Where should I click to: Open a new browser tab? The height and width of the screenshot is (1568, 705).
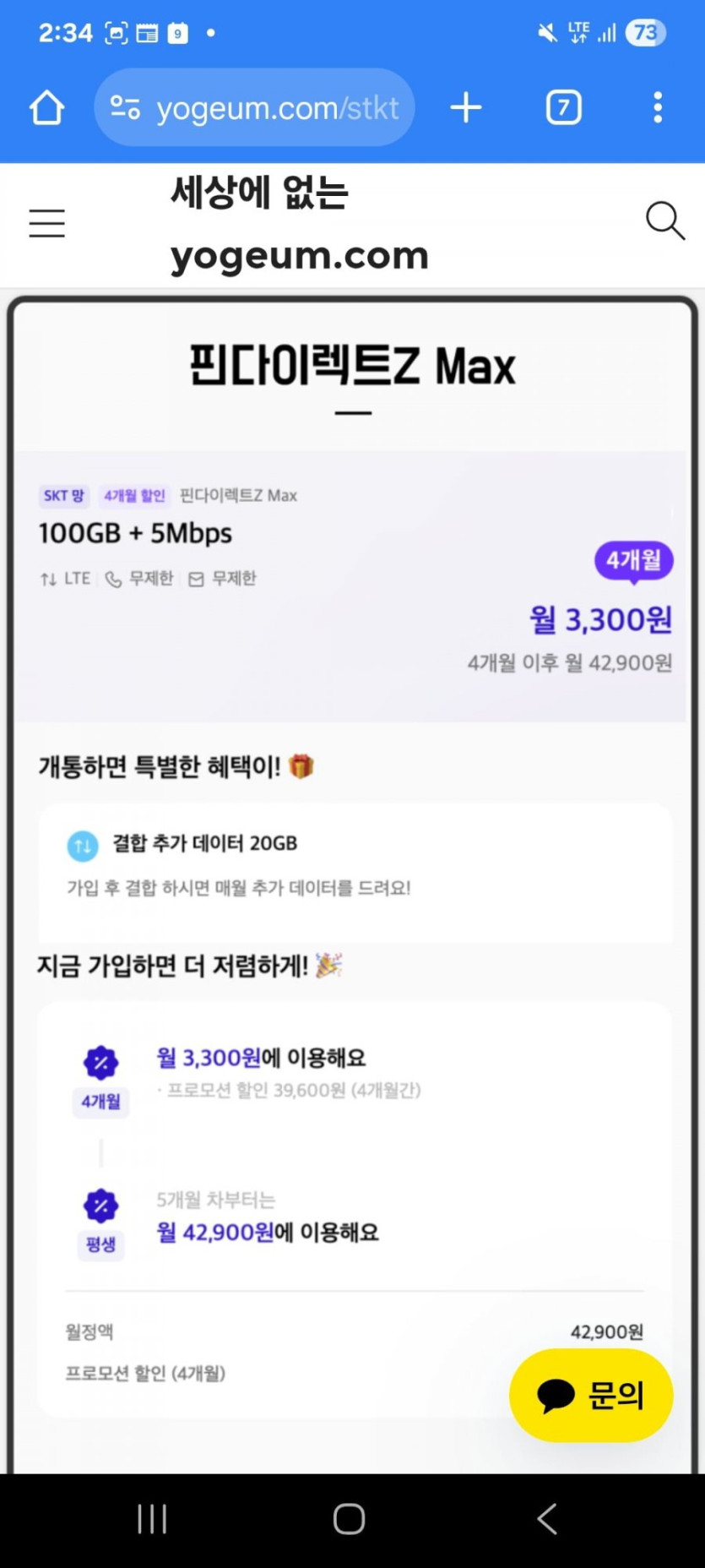coord(465,107)
